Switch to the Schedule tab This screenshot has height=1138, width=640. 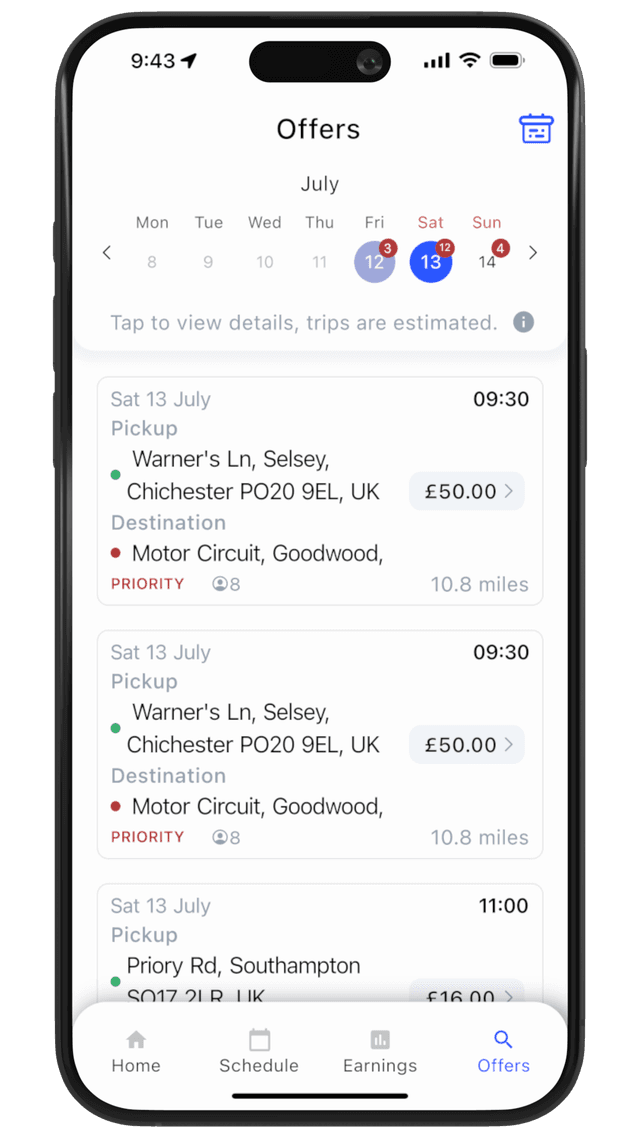[259, 1051]
